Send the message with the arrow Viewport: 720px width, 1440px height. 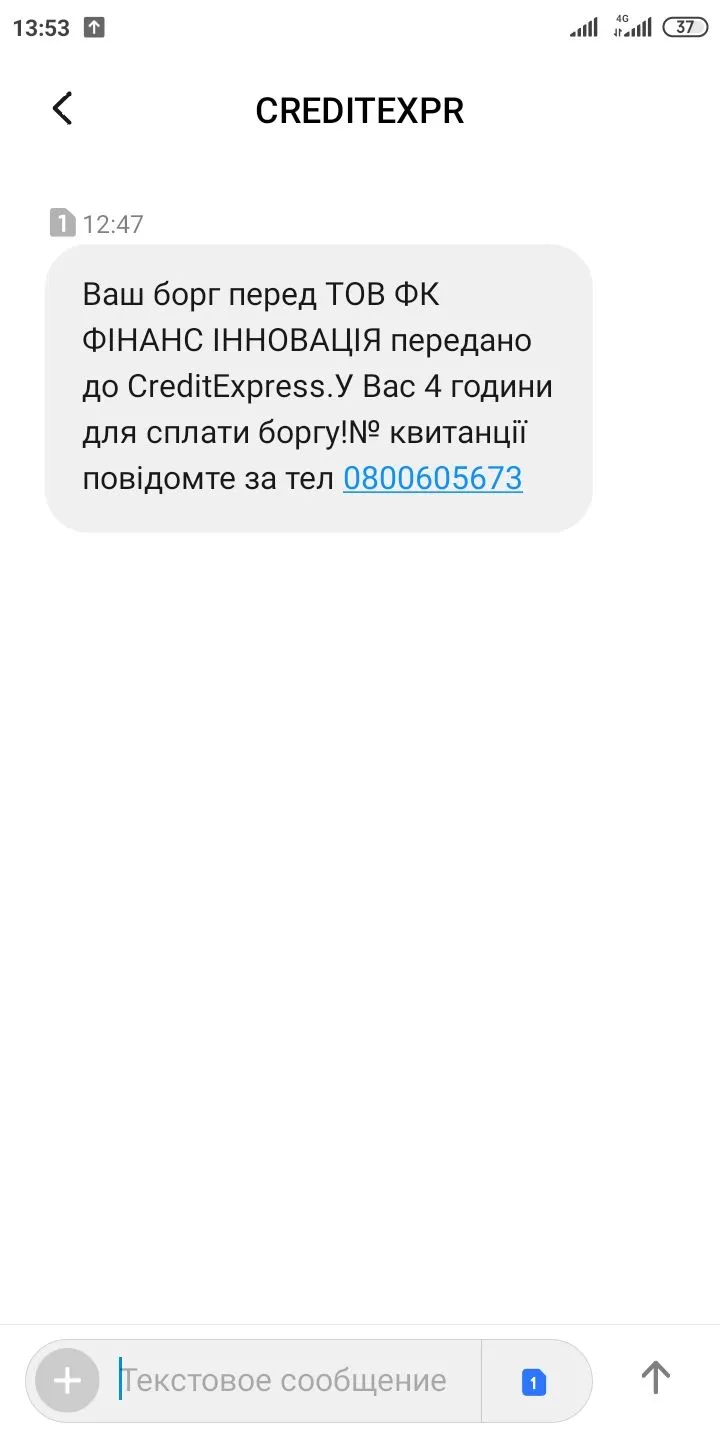(655, 1378)
